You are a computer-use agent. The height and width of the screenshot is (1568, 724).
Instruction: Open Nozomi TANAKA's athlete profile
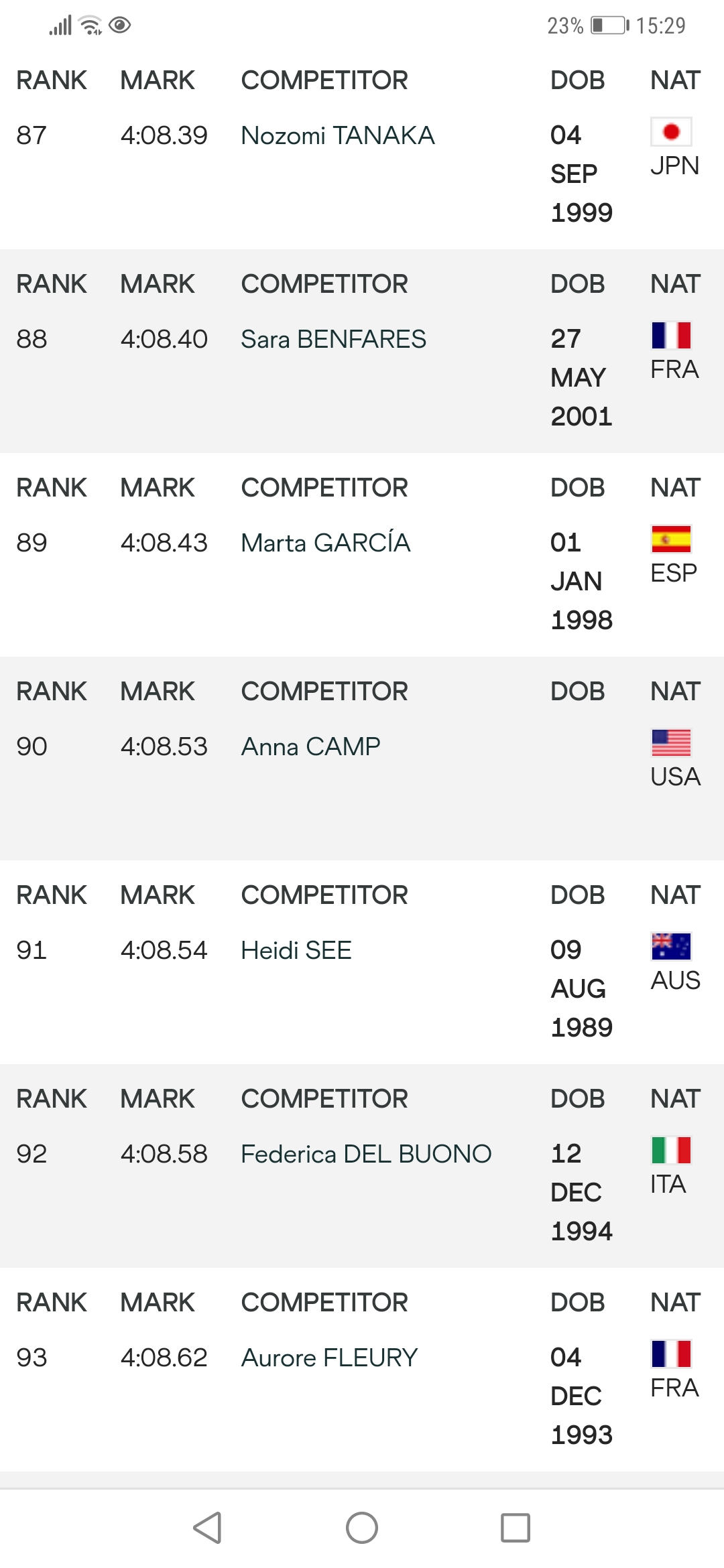click(337, 136)
